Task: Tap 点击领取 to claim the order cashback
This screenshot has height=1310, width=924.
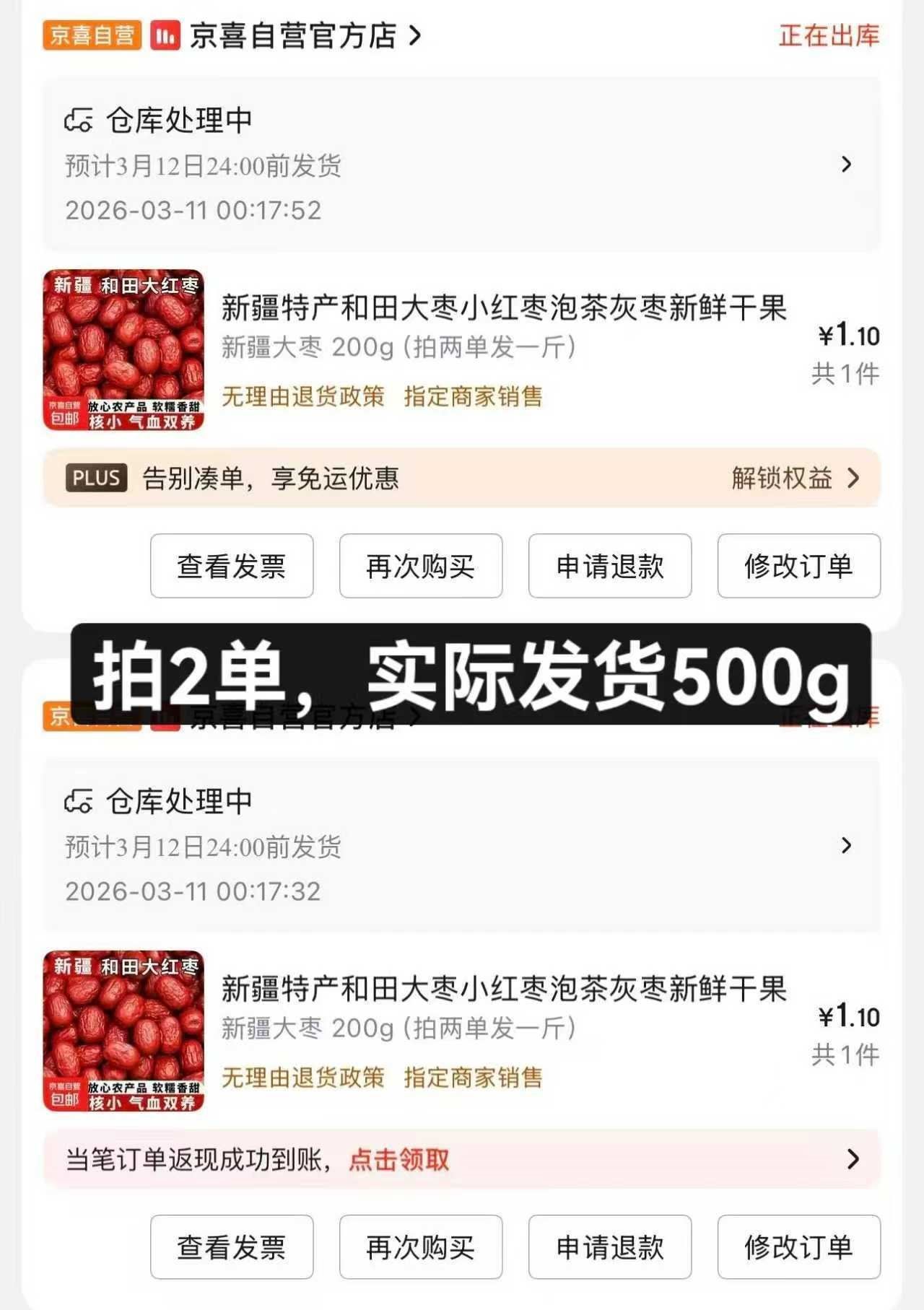Action: [399, 1160]
